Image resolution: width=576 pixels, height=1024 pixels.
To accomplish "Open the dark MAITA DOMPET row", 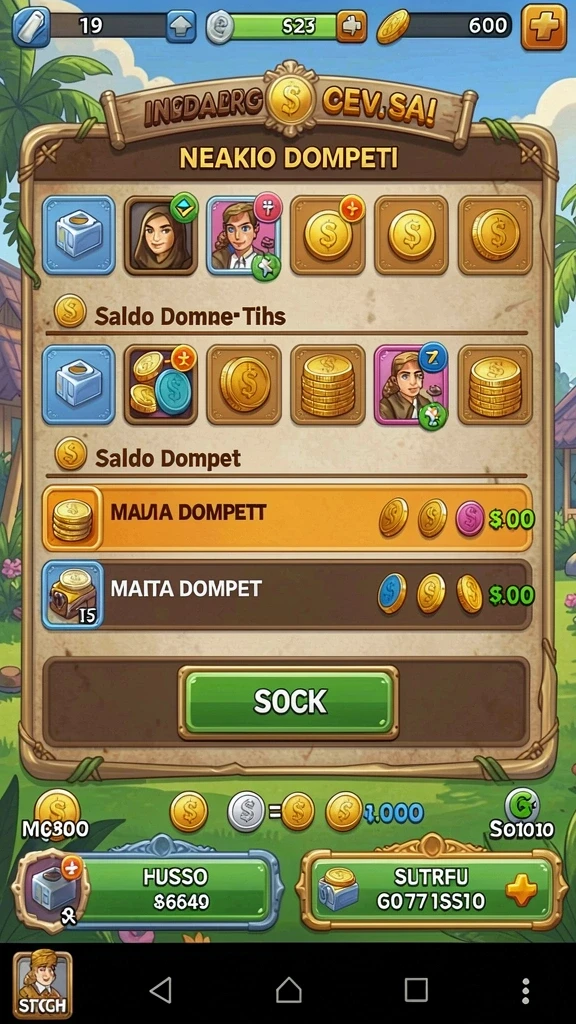I will click(287, 595).
